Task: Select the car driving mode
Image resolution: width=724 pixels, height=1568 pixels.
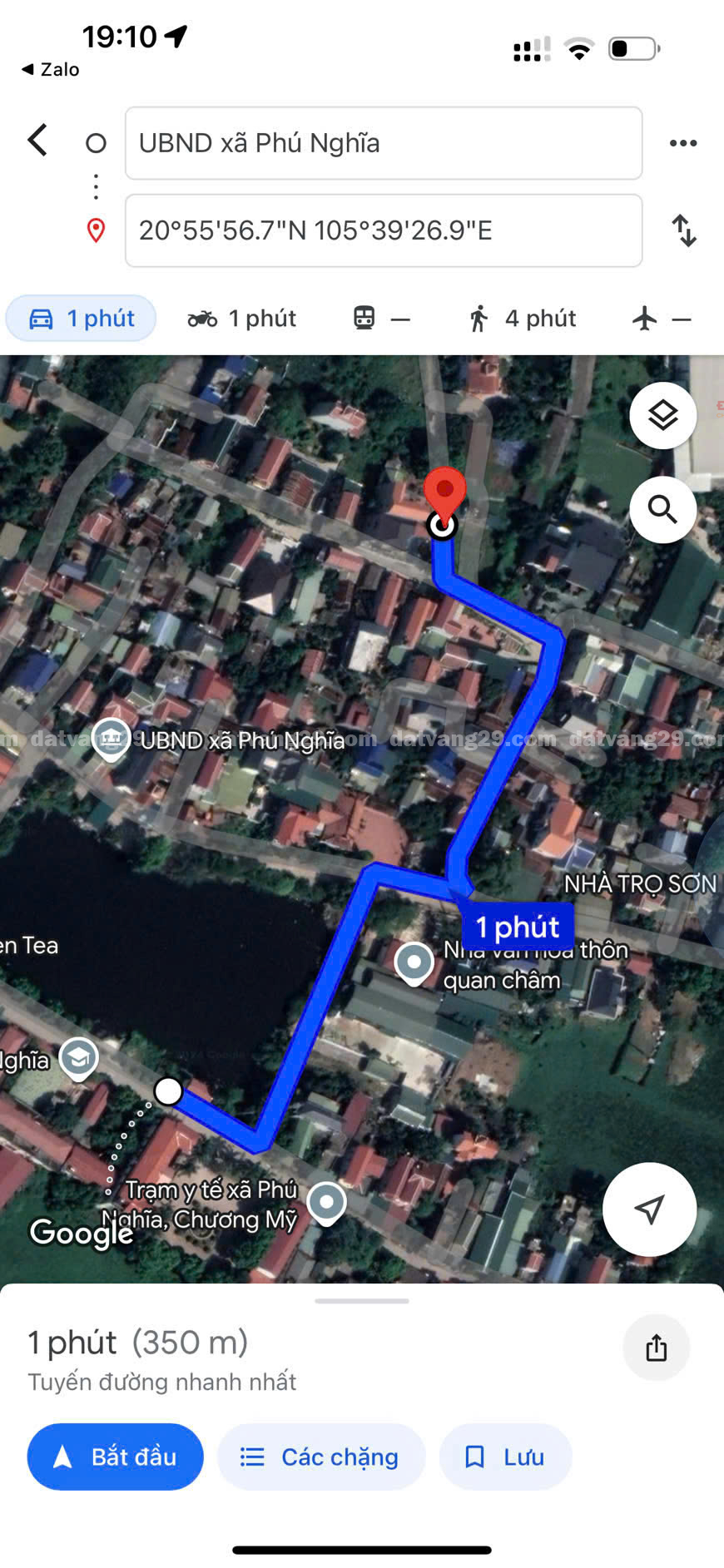Action: click(x=82, y=319)
